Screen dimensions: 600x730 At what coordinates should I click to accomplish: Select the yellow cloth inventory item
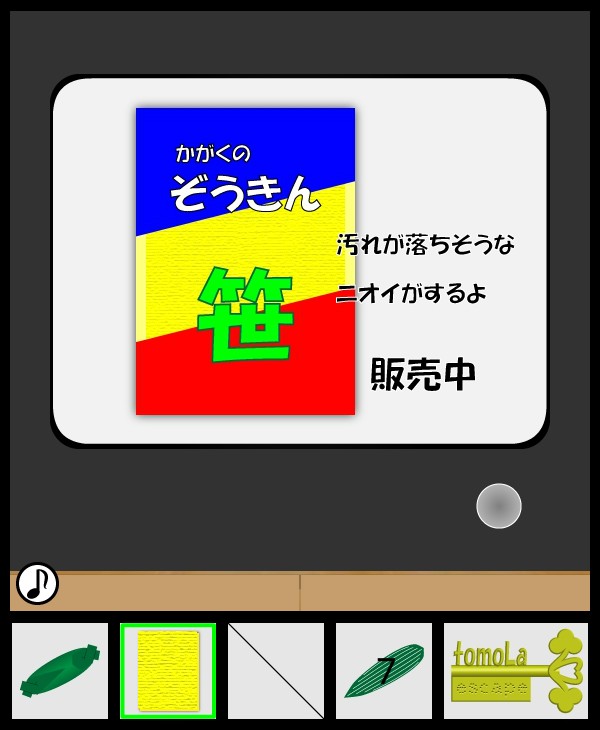168,671
